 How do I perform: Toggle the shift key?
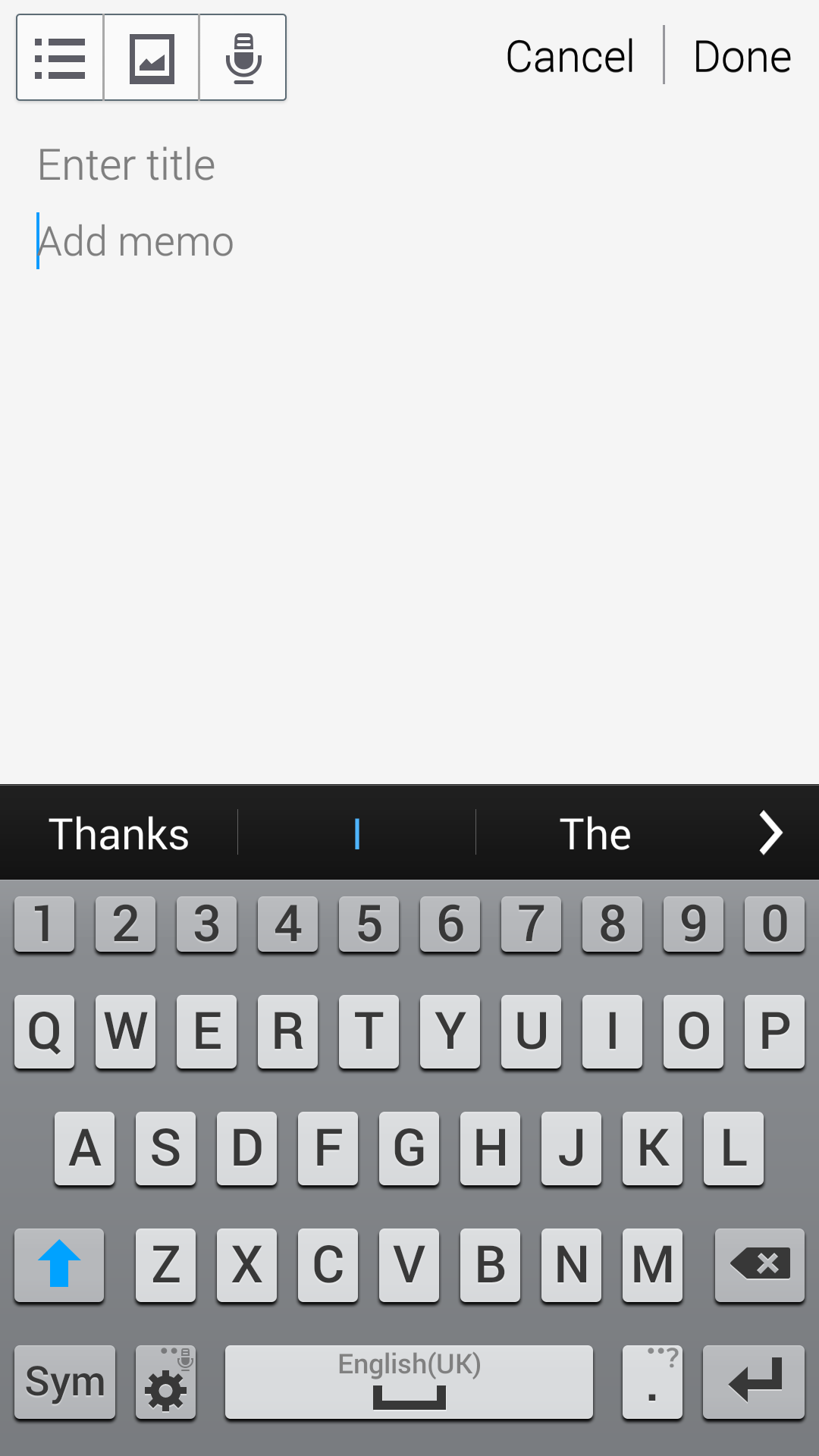[59, 1264]
